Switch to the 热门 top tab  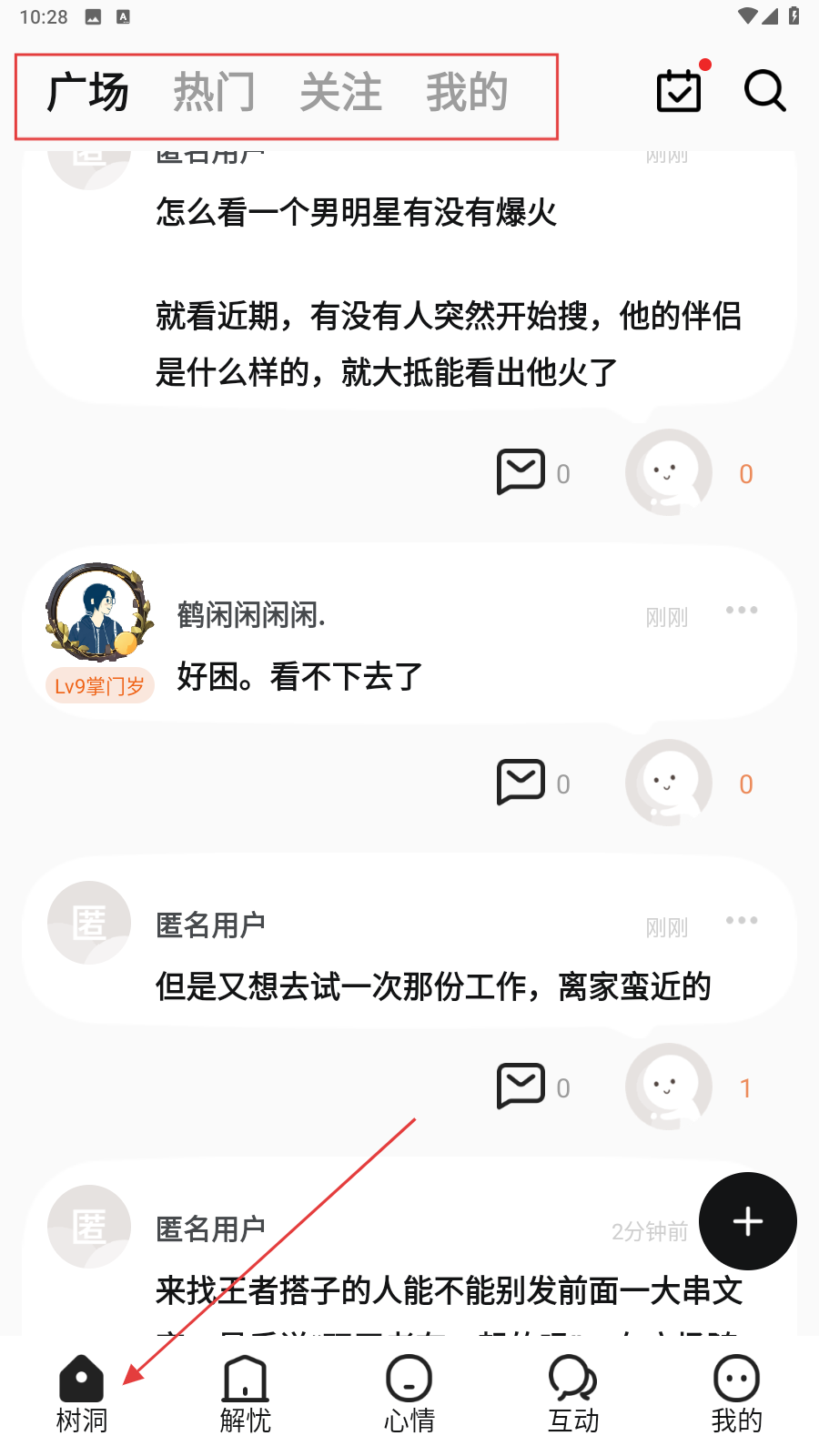pos(214,93)
